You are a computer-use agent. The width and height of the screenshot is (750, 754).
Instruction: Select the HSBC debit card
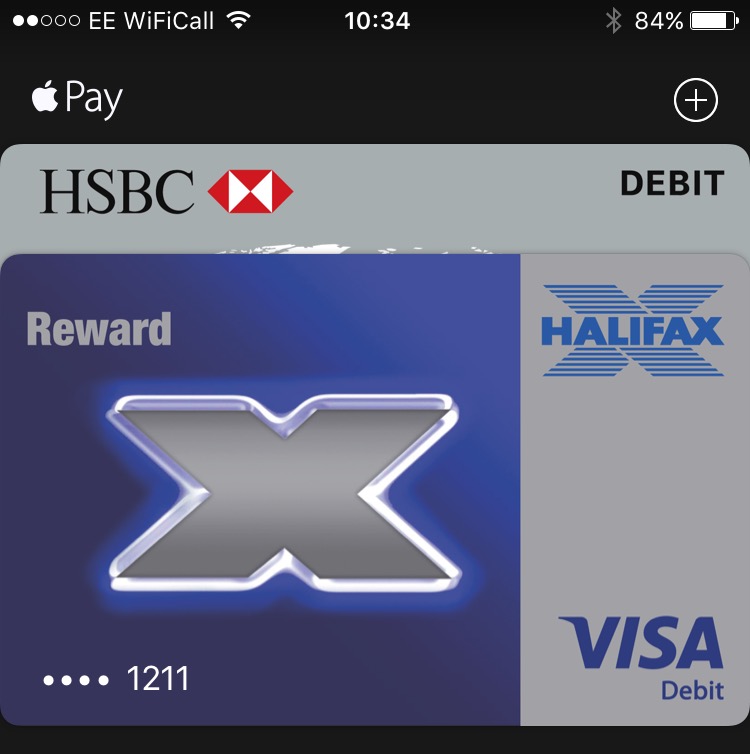(x=375, y=190)
